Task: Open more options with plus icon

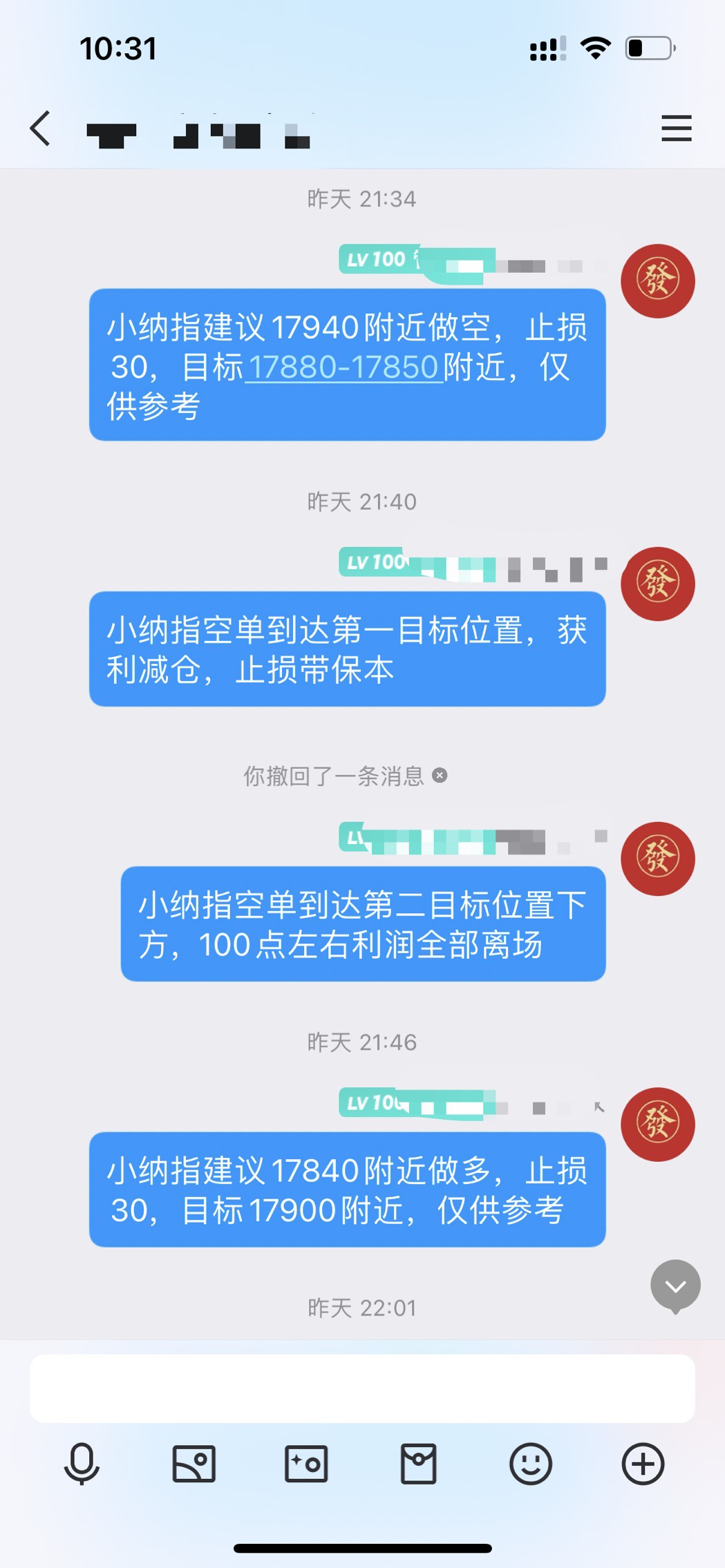Action: click(x=643, y=1464)
